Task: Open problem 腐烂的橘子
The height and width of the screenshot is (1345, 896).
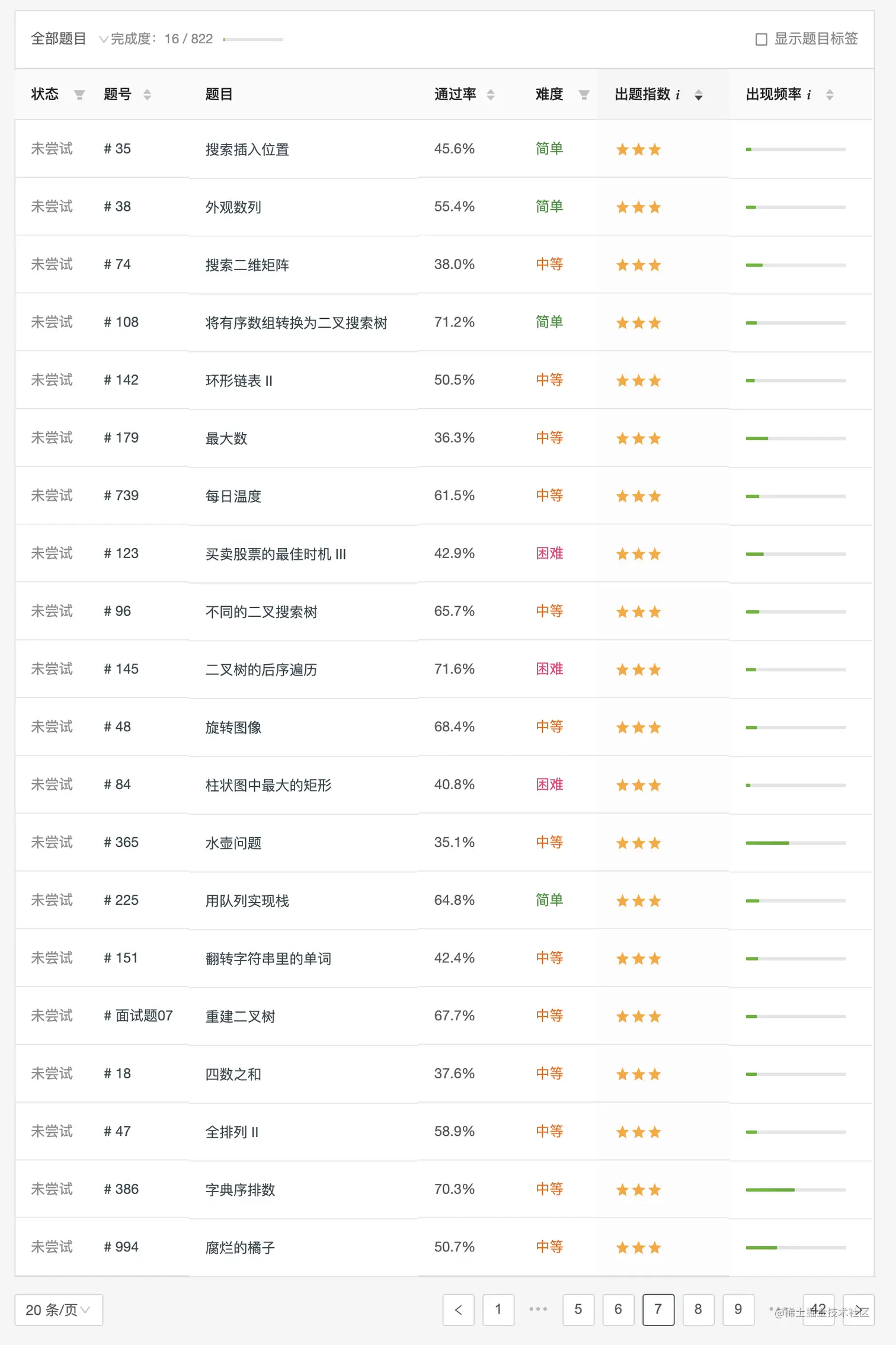Action: 240,1248
